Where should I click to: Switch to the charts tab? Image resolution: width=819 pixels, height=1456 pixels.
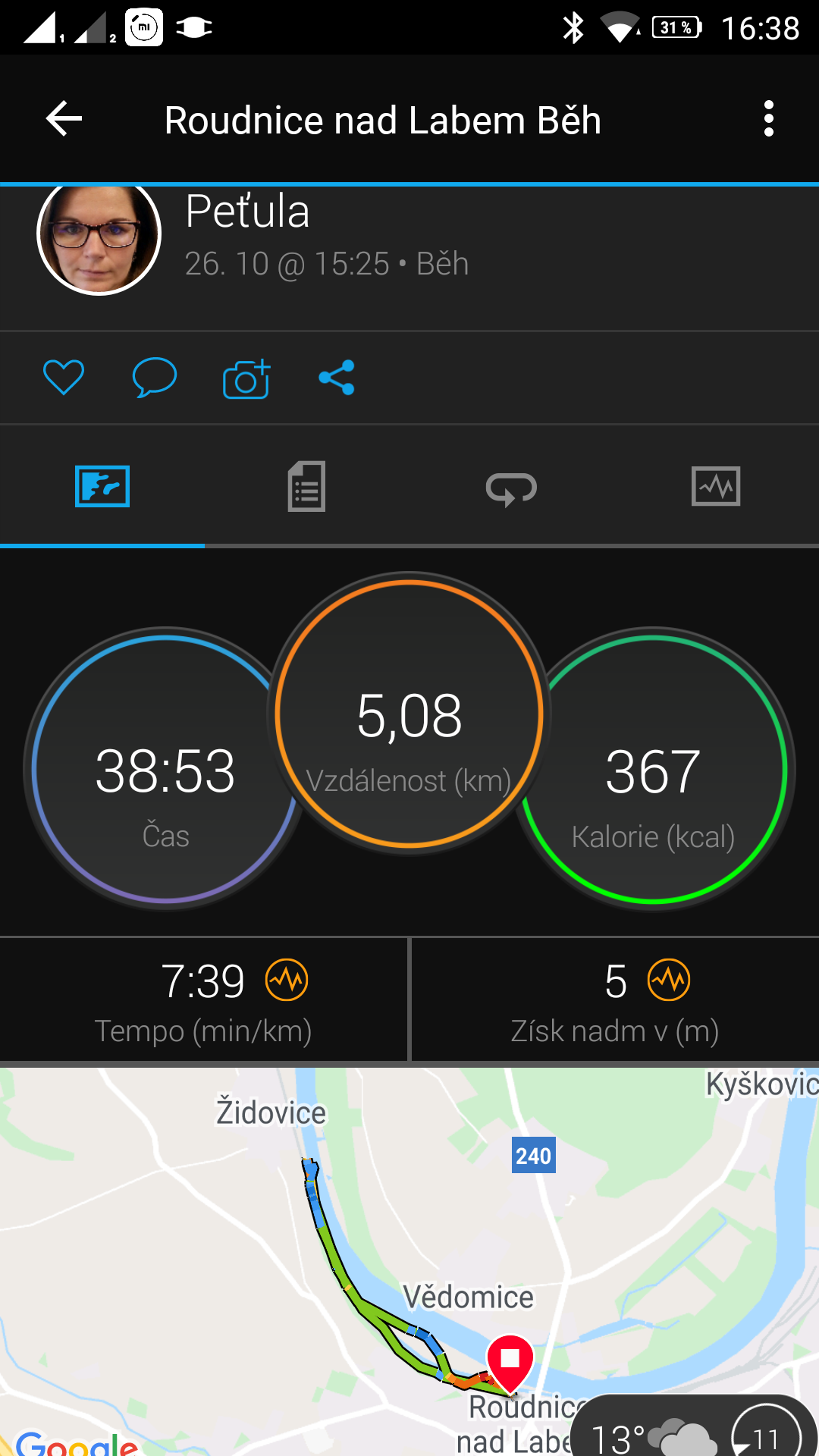click(x=716, y=486)
